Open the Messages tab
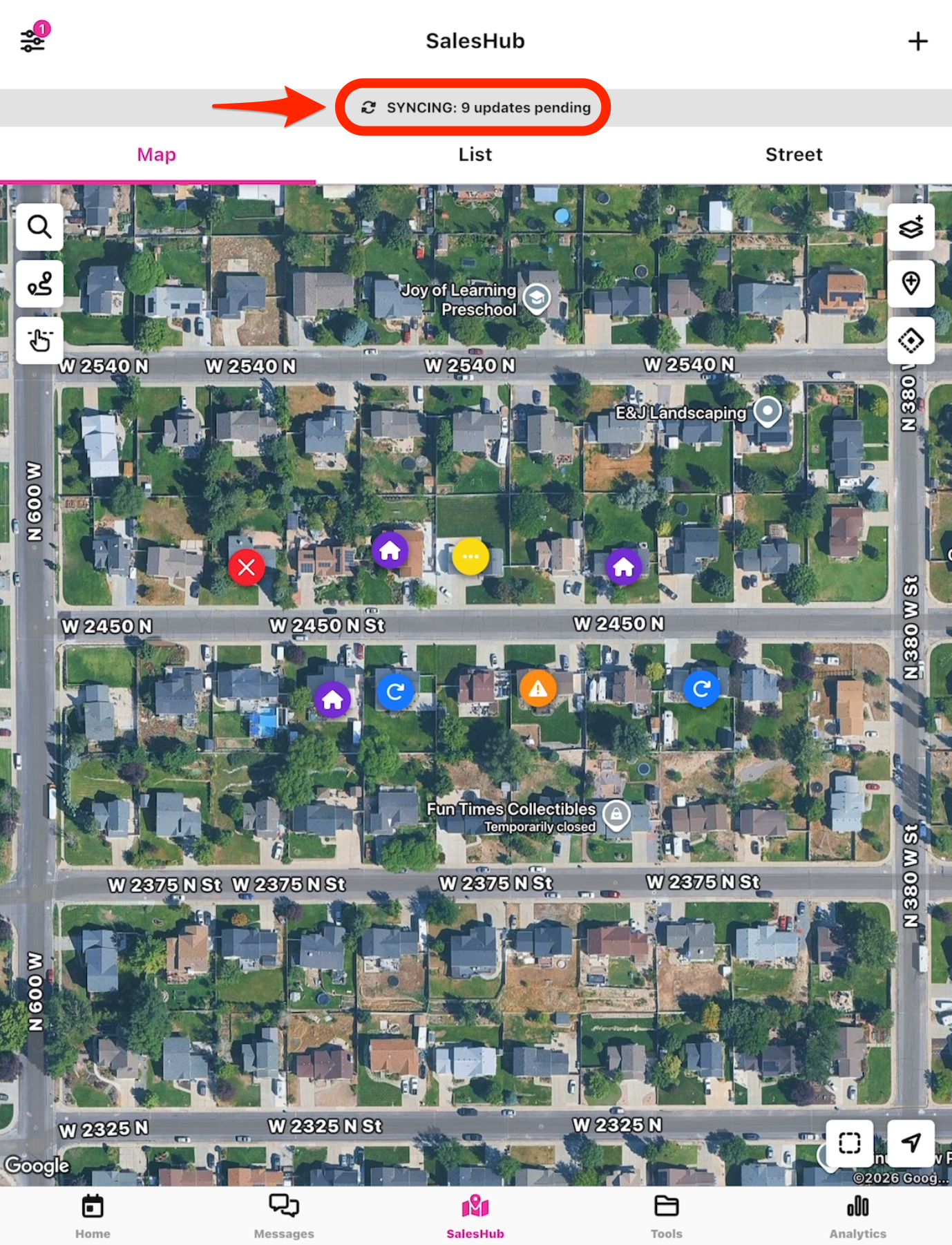The height and width of the screenshot is (1245, 952). tap(284, 1216)
